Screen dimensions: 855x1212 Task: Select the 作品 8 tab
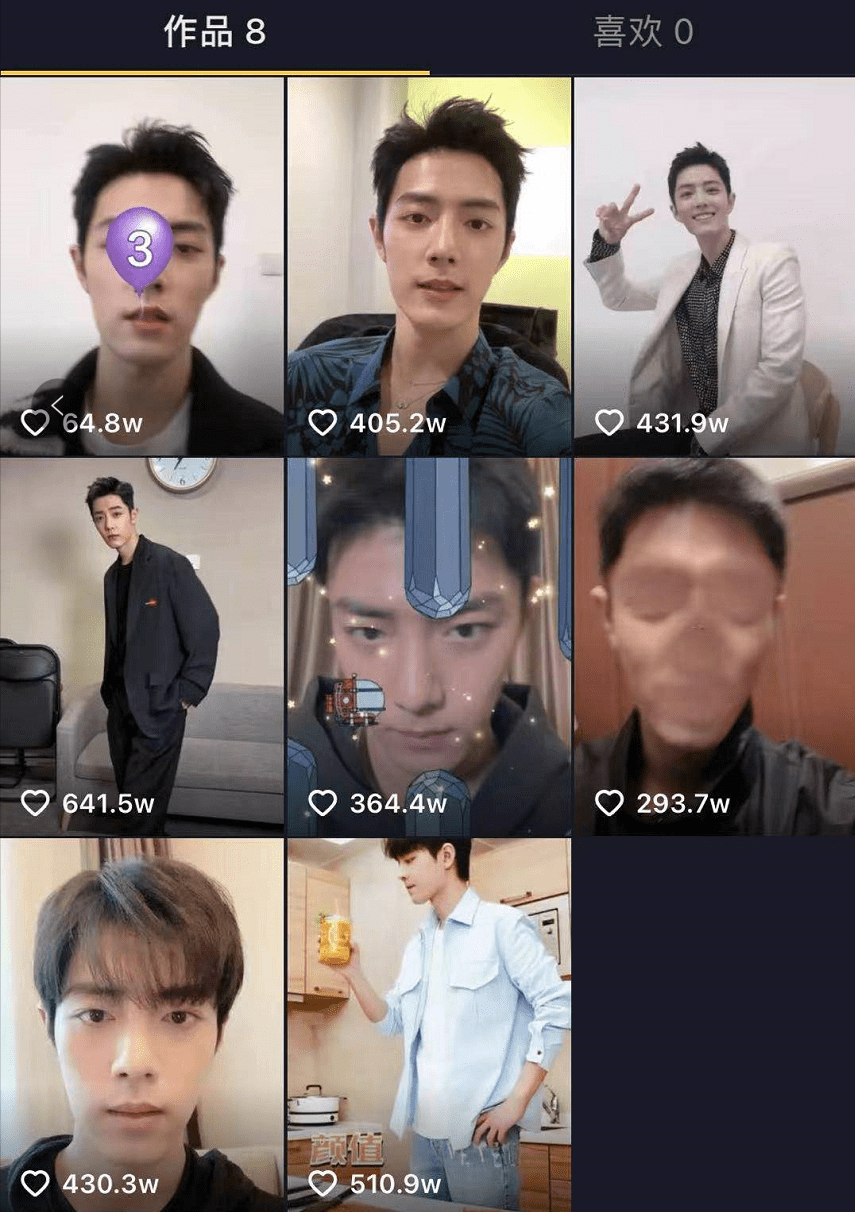(214, 33)
